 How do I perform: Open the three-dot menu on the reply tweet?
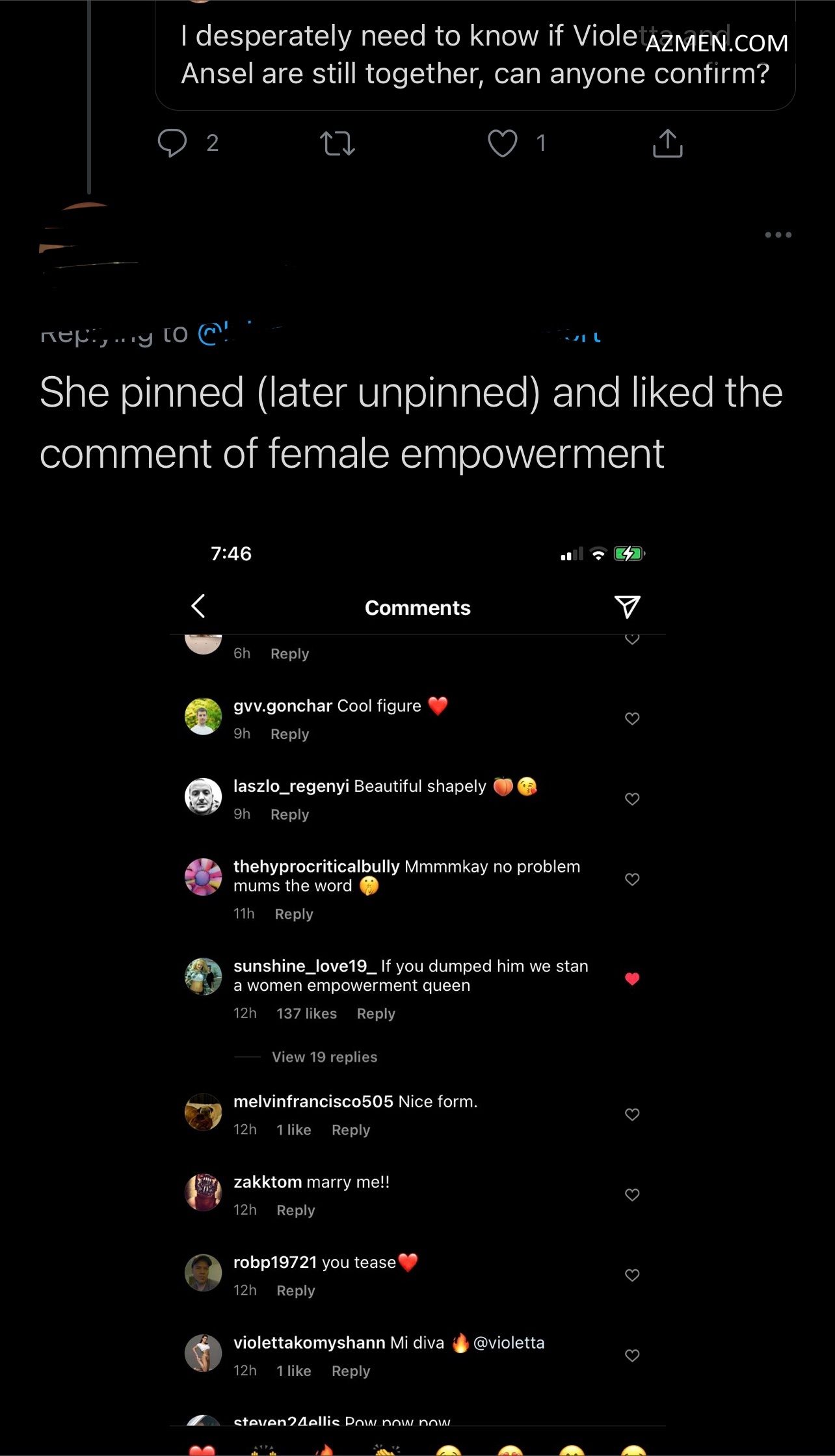pyautogui.click(x=778, y=235)
